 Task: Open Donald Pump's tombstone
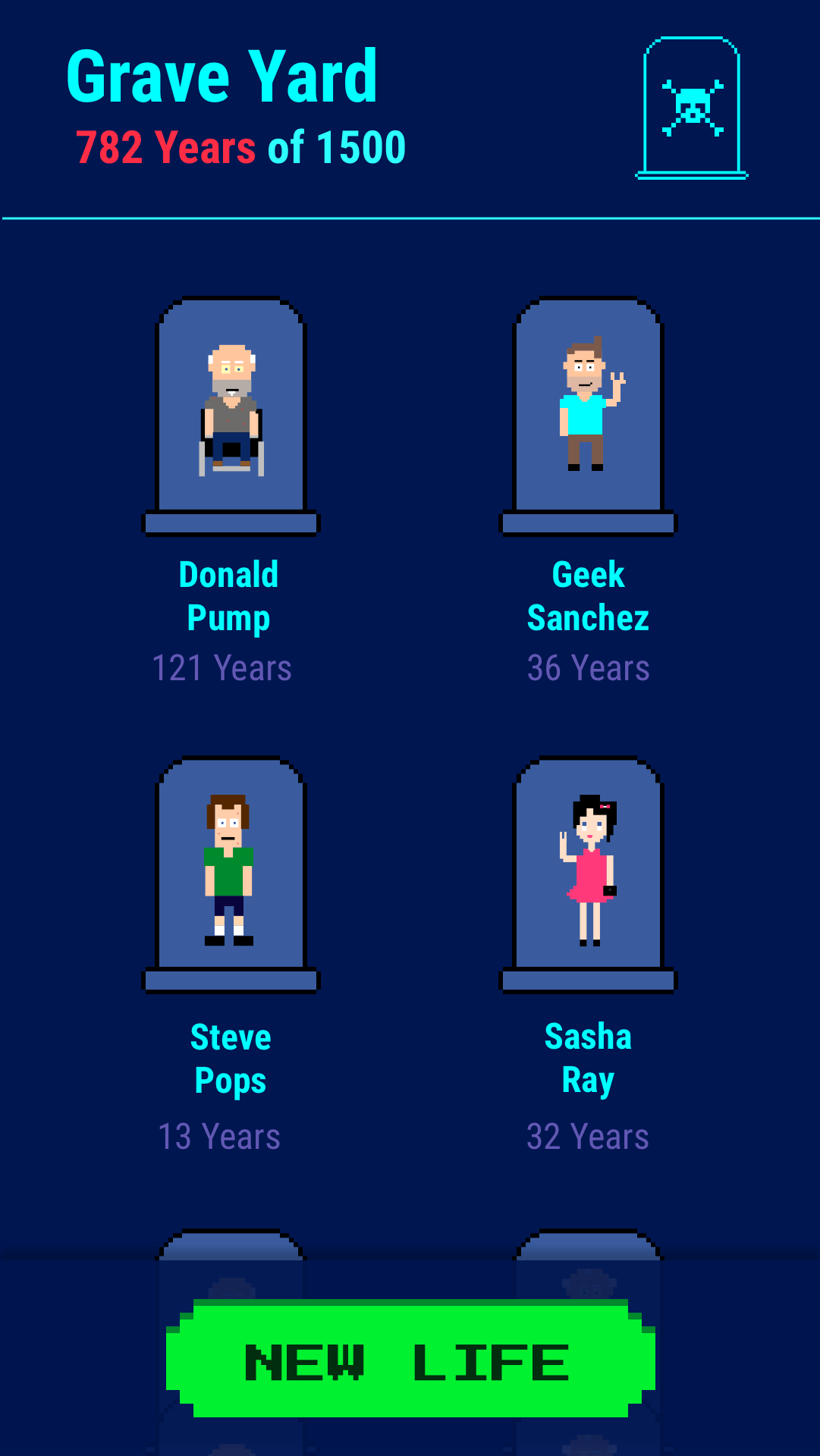tap(231, 416)
